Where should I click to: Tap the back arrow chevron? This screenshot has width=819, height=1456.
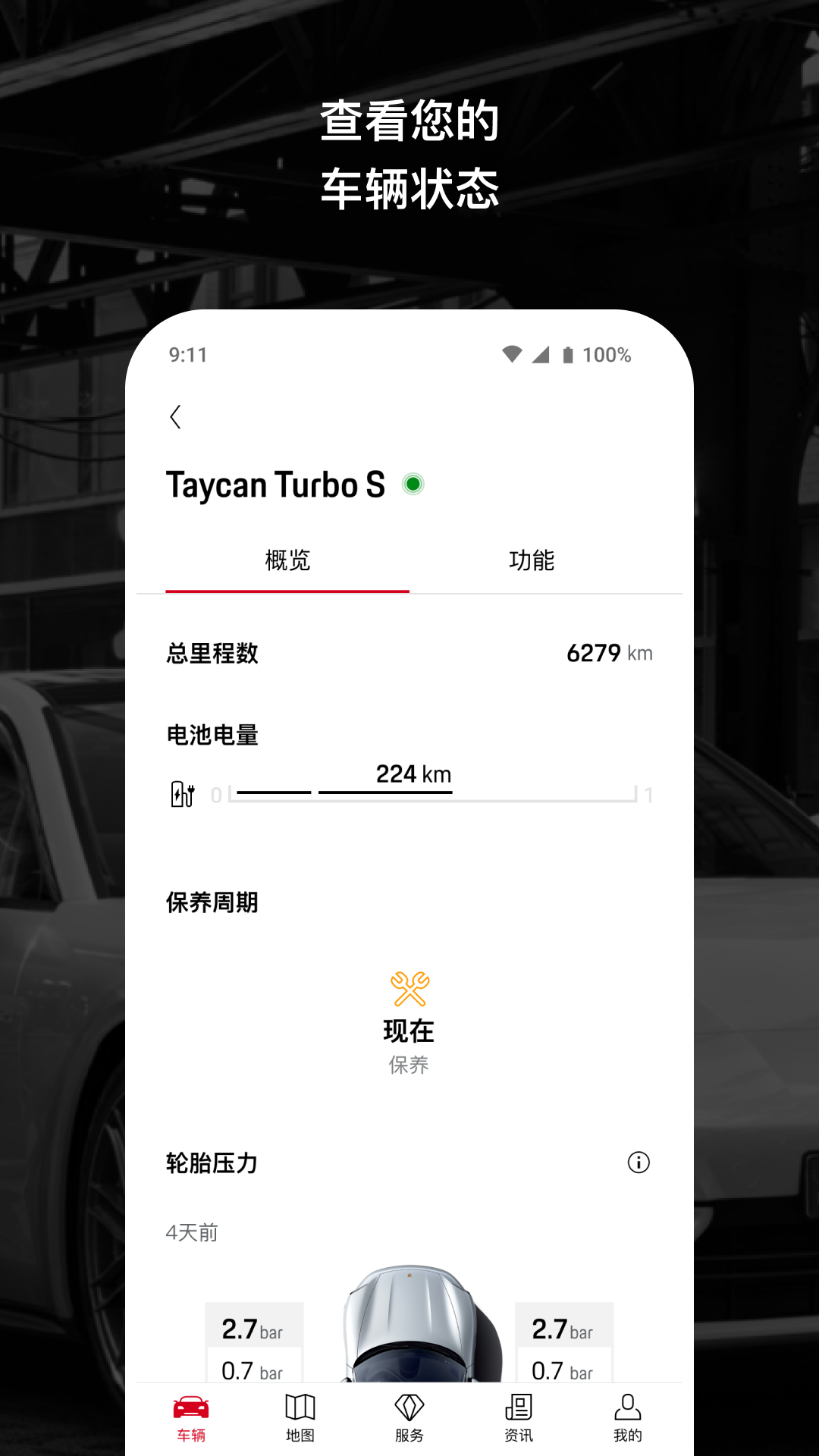[x=177, y=416]
